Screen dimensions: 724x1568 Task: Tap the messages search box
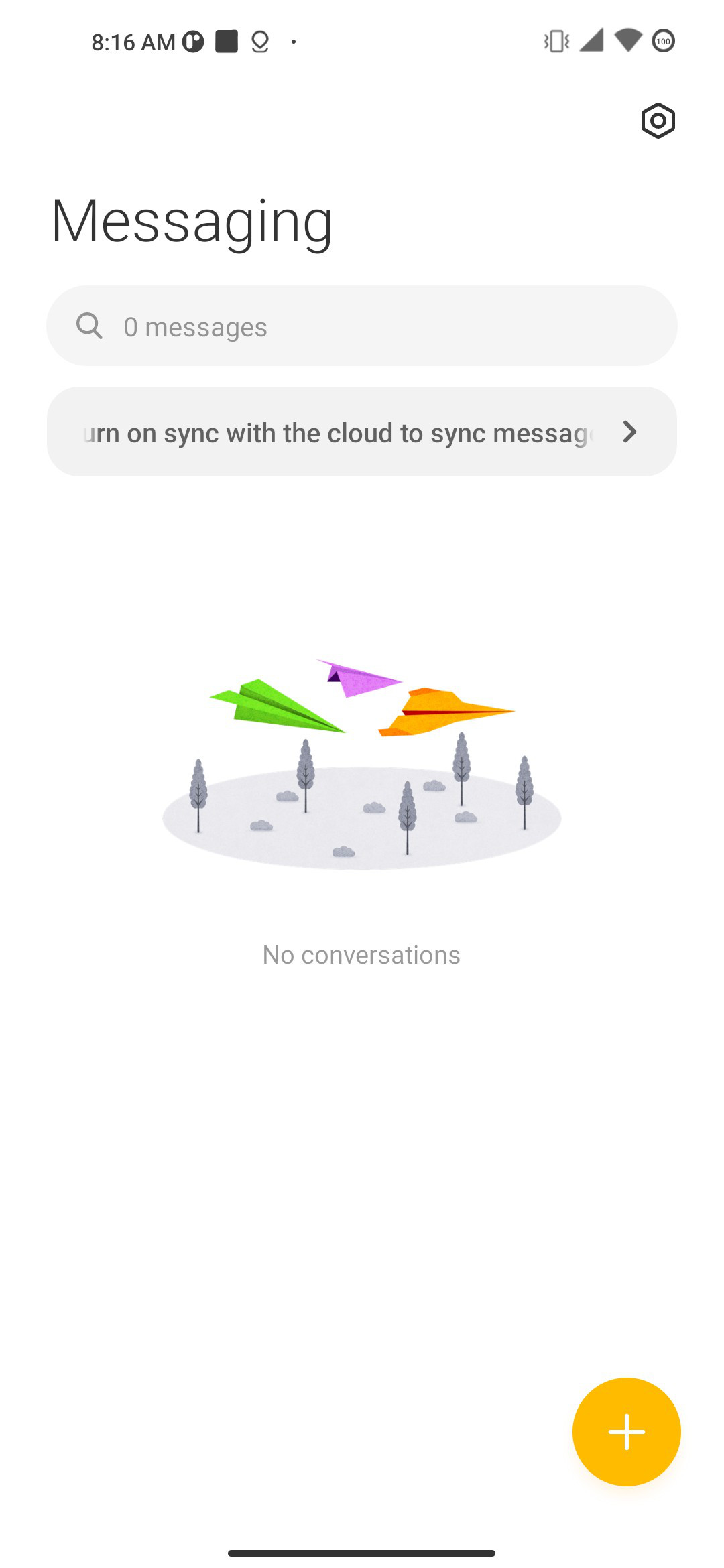pyautogui.click(x=362, y=326)
